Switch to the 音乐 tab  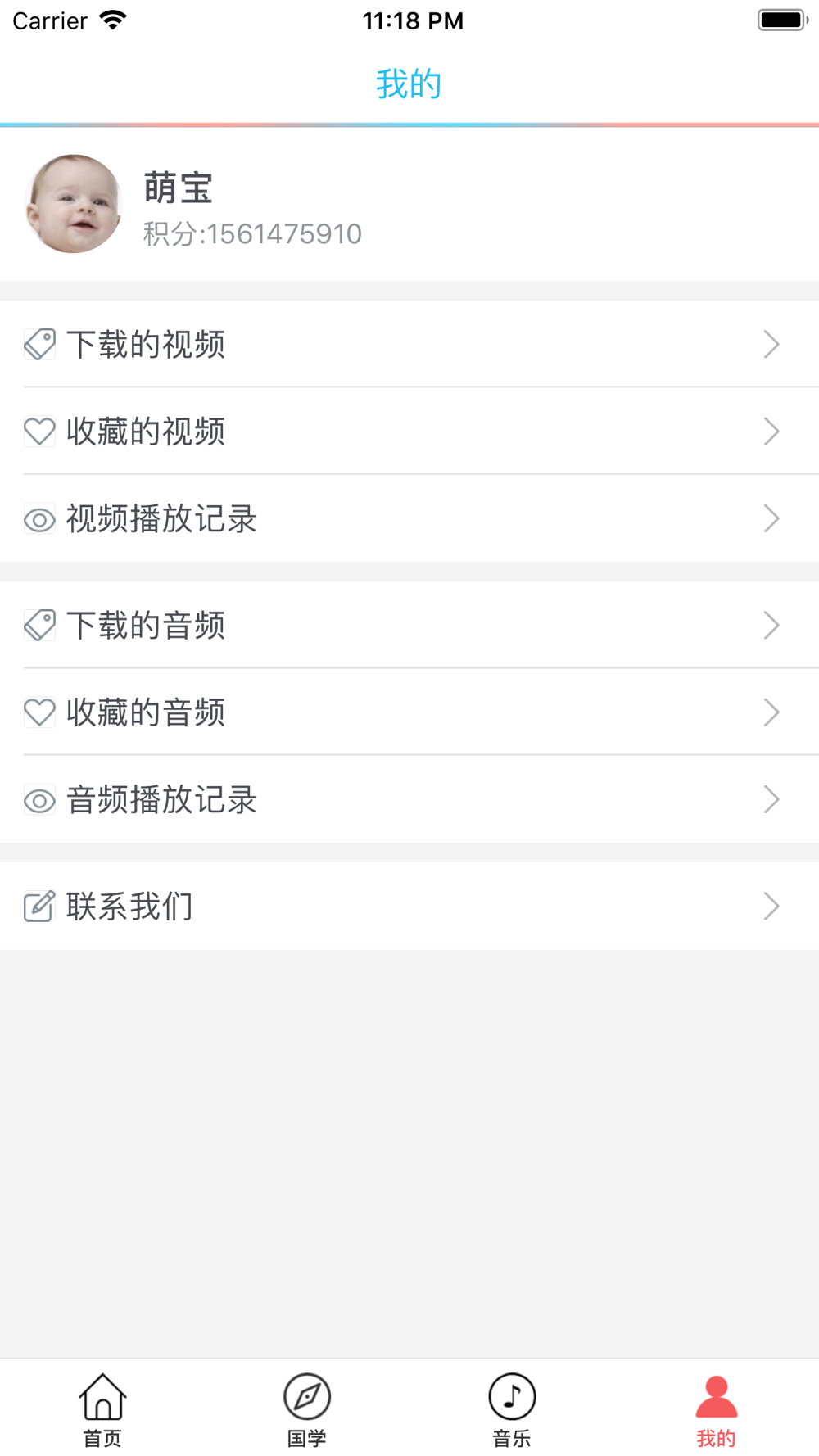512,1410
